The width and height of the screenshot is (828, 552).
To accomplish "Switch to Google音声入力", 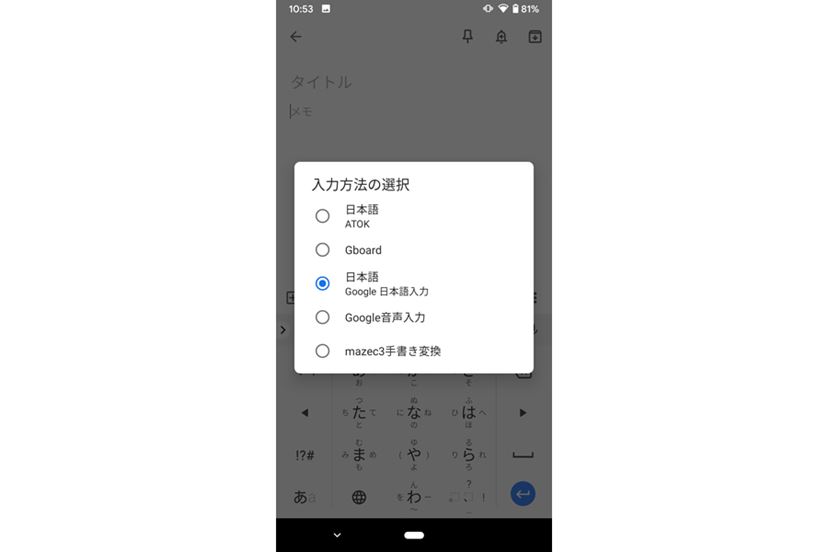I will [322, 317].
